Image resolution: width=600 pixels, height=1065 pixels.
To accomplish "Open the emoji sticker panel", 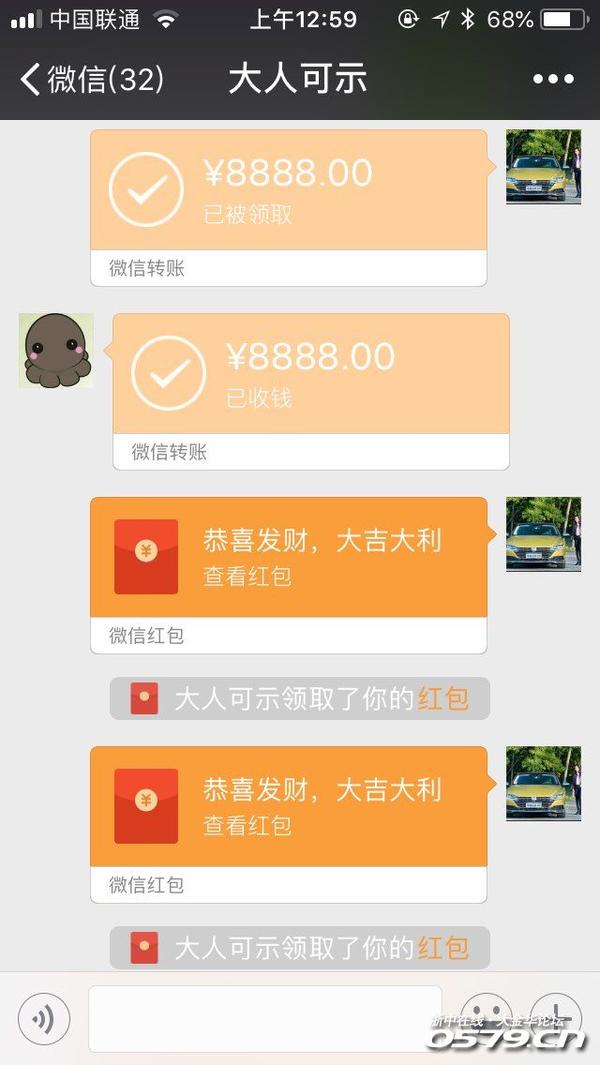I will [487, 1019].
